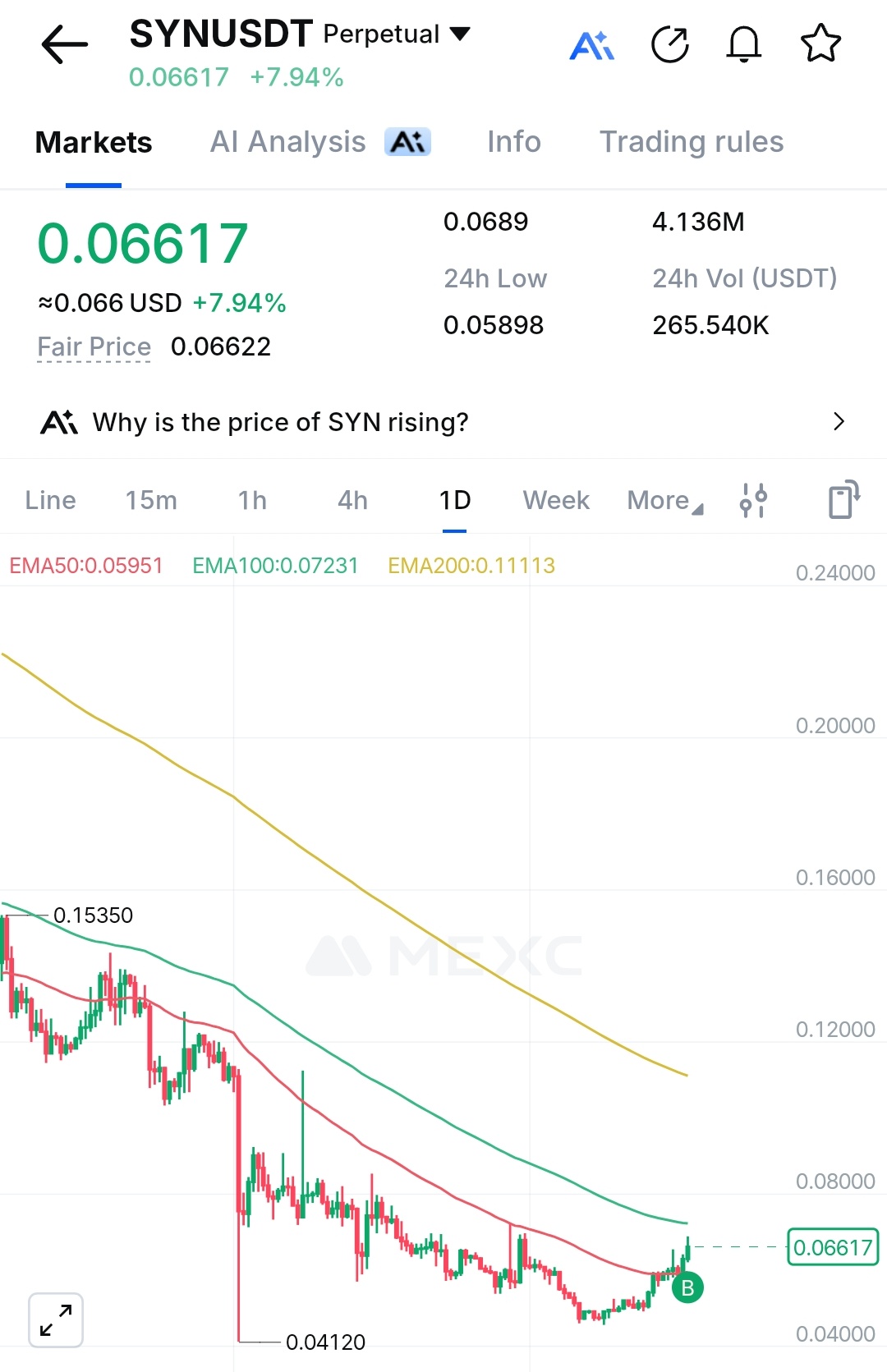This screenshot has height=1372, width=887.
Task: Open chart indicator settings
Action: tap(753, 500)
